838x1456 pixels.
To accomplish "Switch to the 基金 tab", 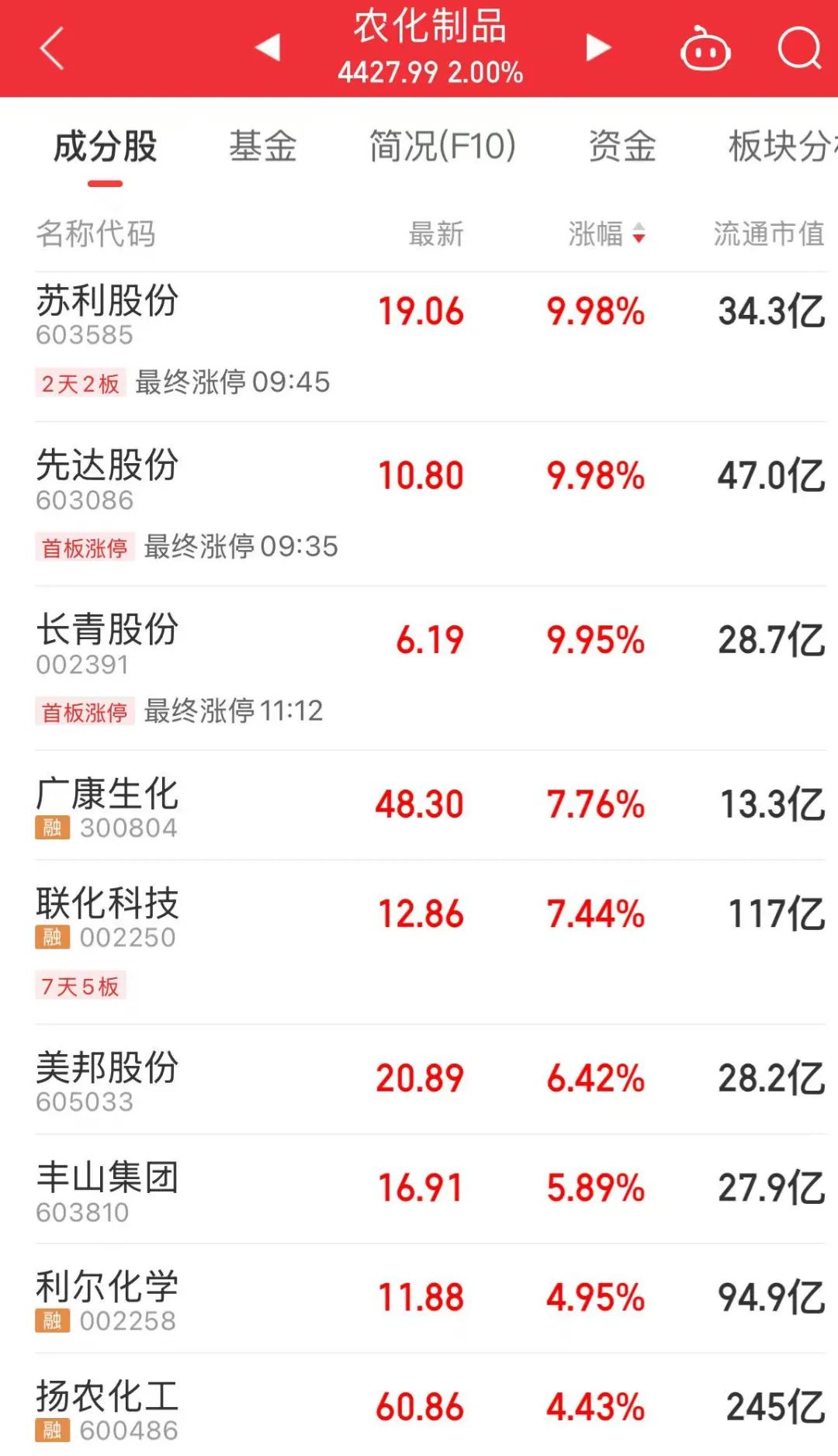I will tap(263, 147).
